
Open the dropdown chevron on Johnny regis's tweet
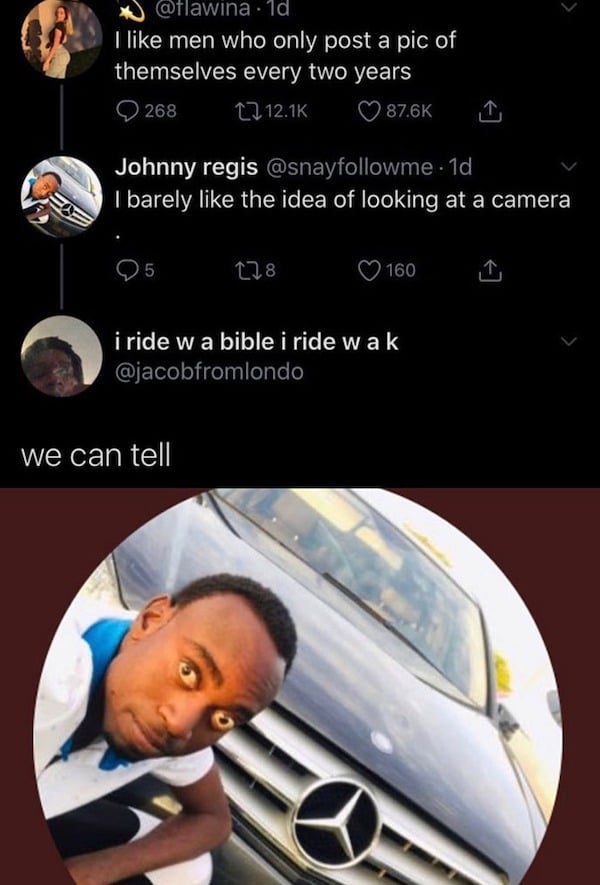tap(568, 167)
